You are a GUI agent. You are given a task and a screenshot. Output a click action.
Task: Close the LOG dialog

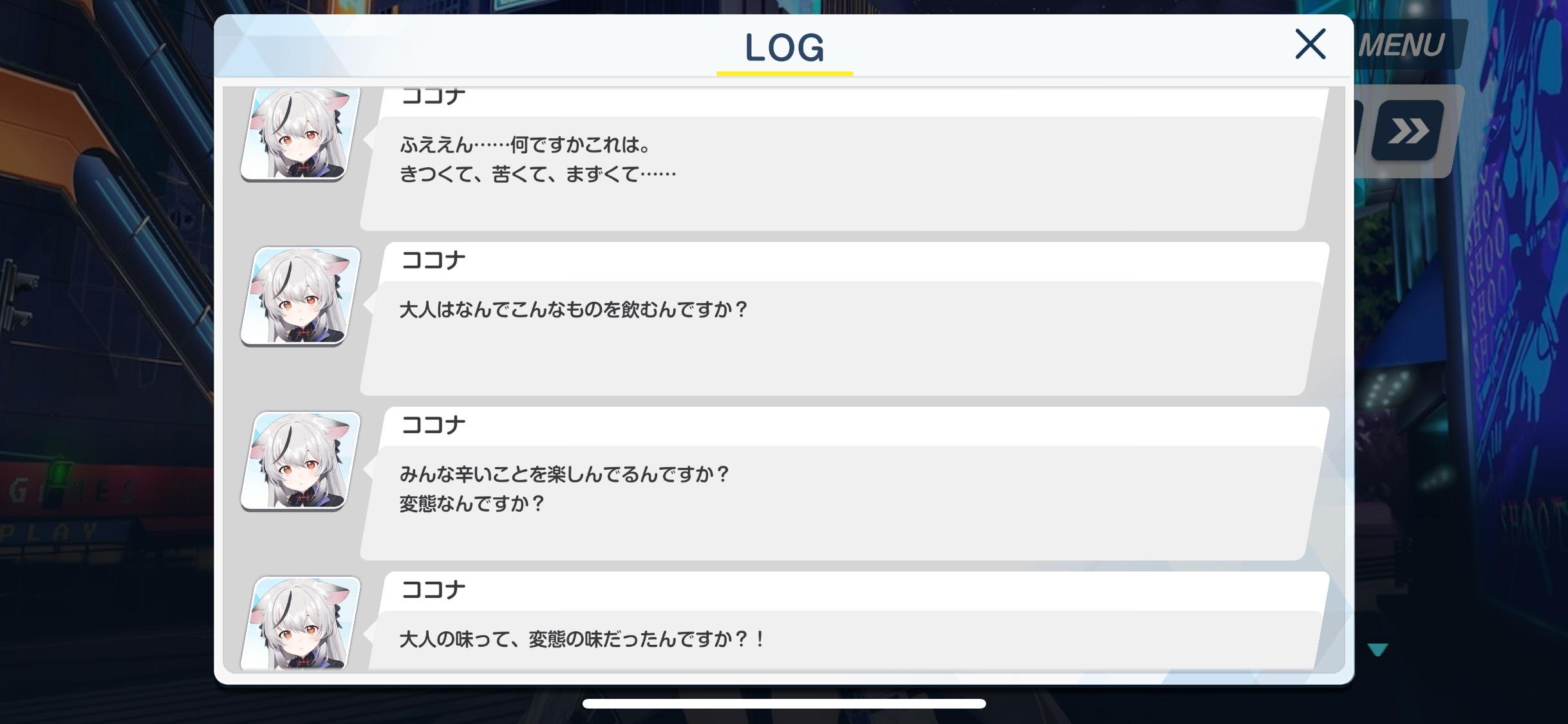point(1310,44)
